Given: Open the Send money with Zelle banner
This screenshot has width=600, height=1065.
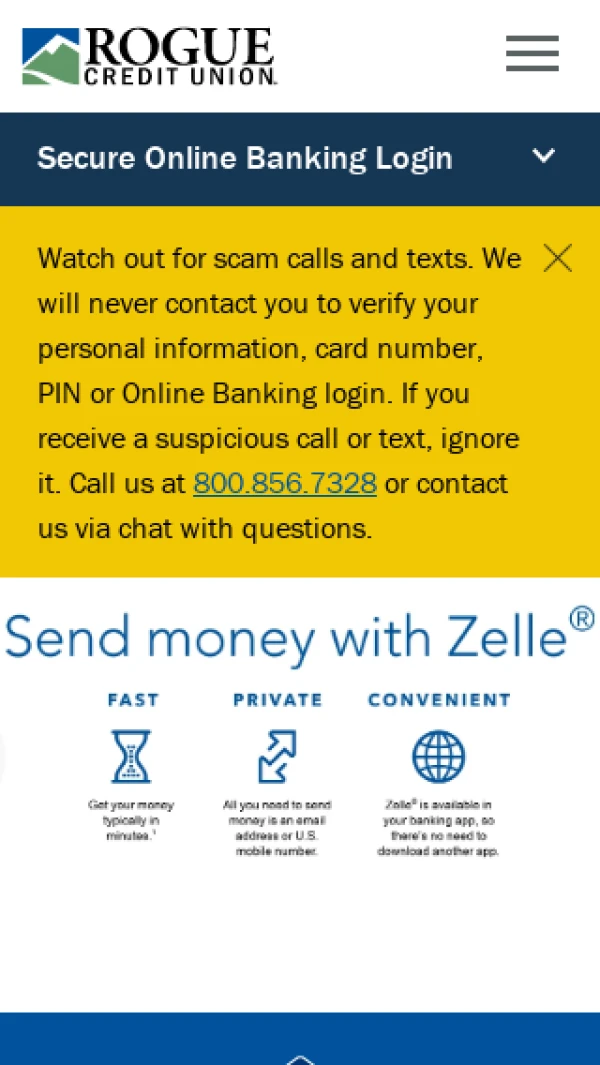Looking at the screenshot, I should [300, 730].
